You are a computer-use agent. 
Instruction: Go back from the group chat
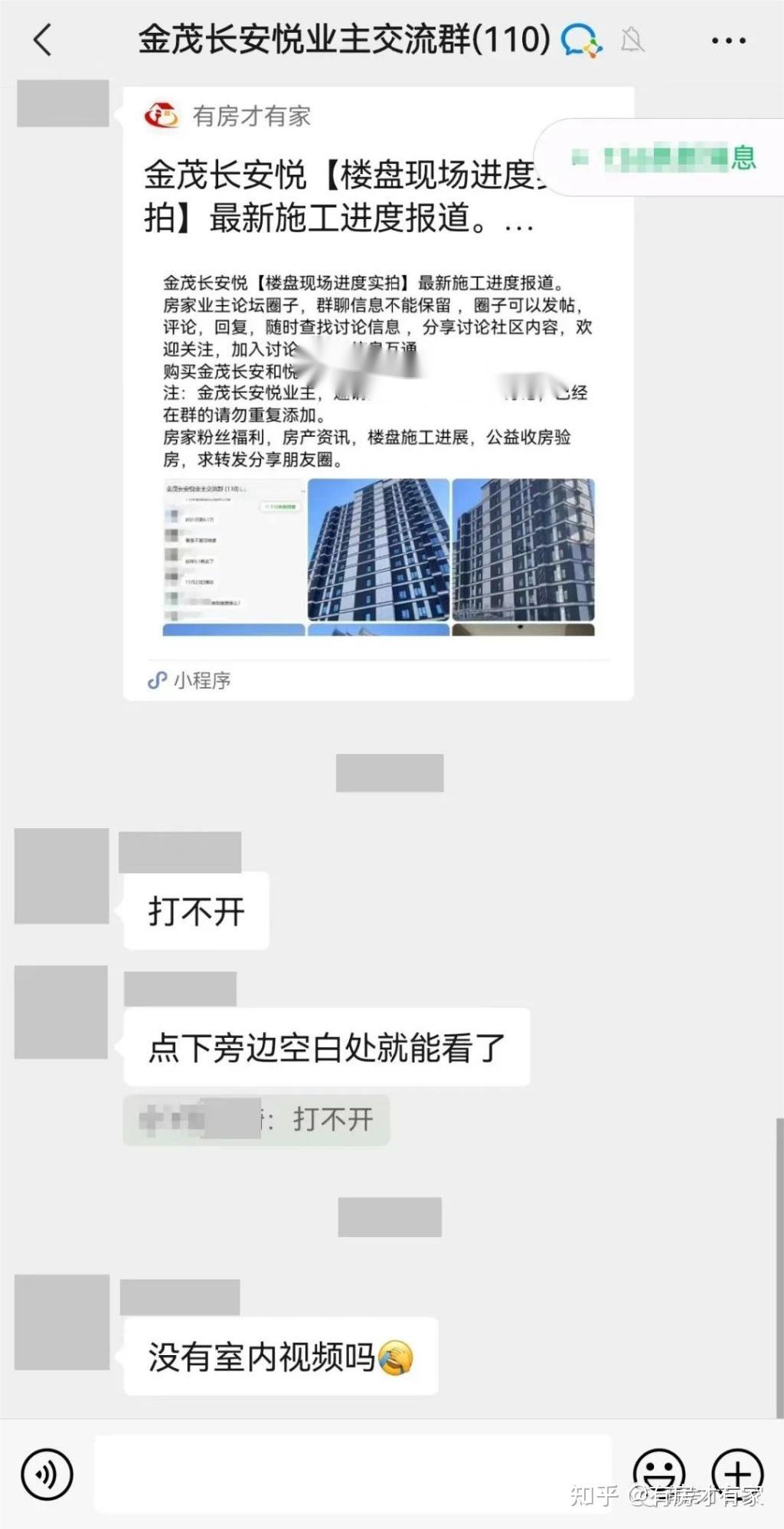click(43, 40)
